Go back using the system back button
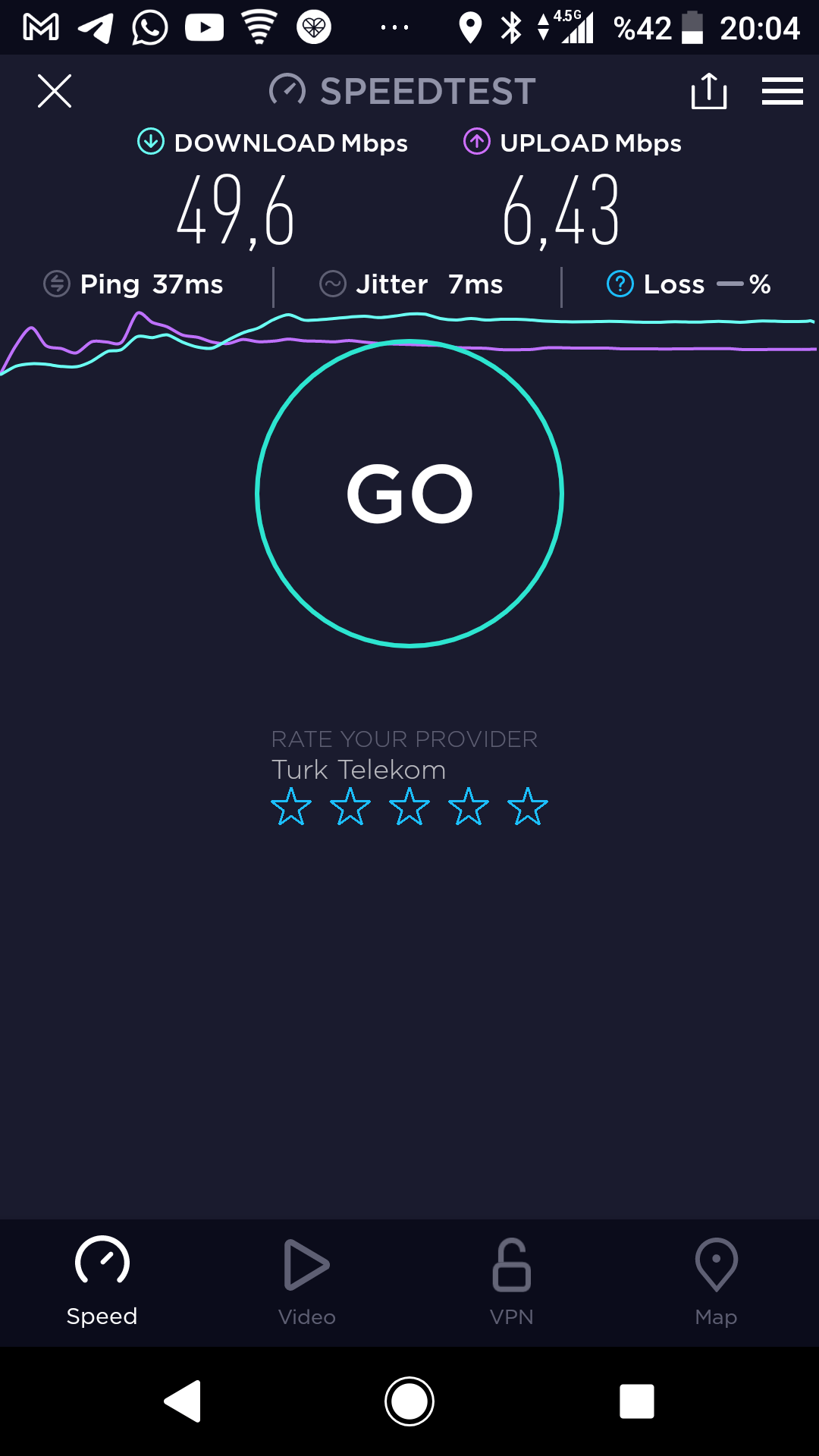This screenshot has width=819, height=1456. pos(183,1401)
